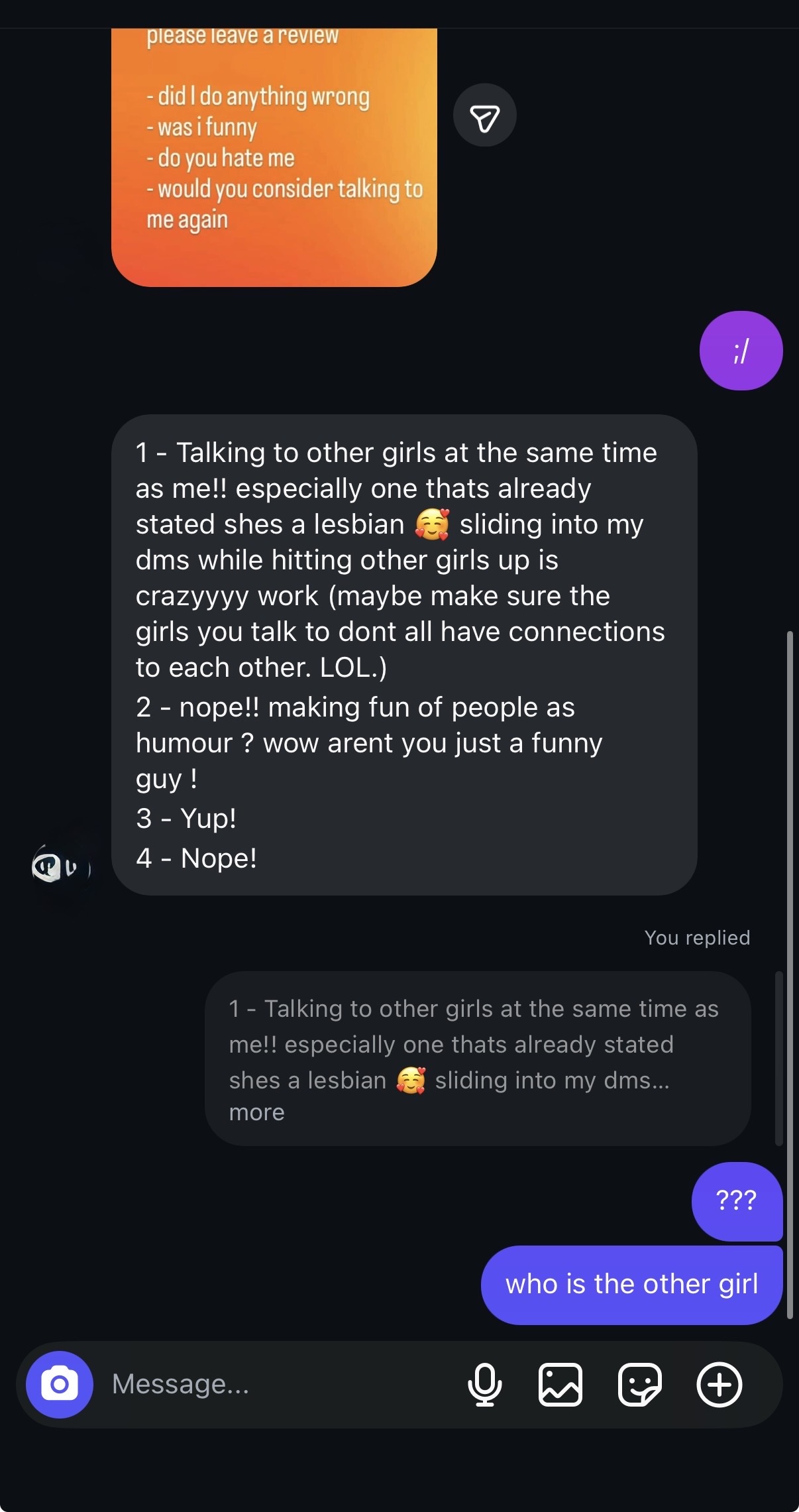The height and width of the screenshot is (1512, 799).
Task: Expand the quoted reply with 'more'
Action: coord(256,1113)
